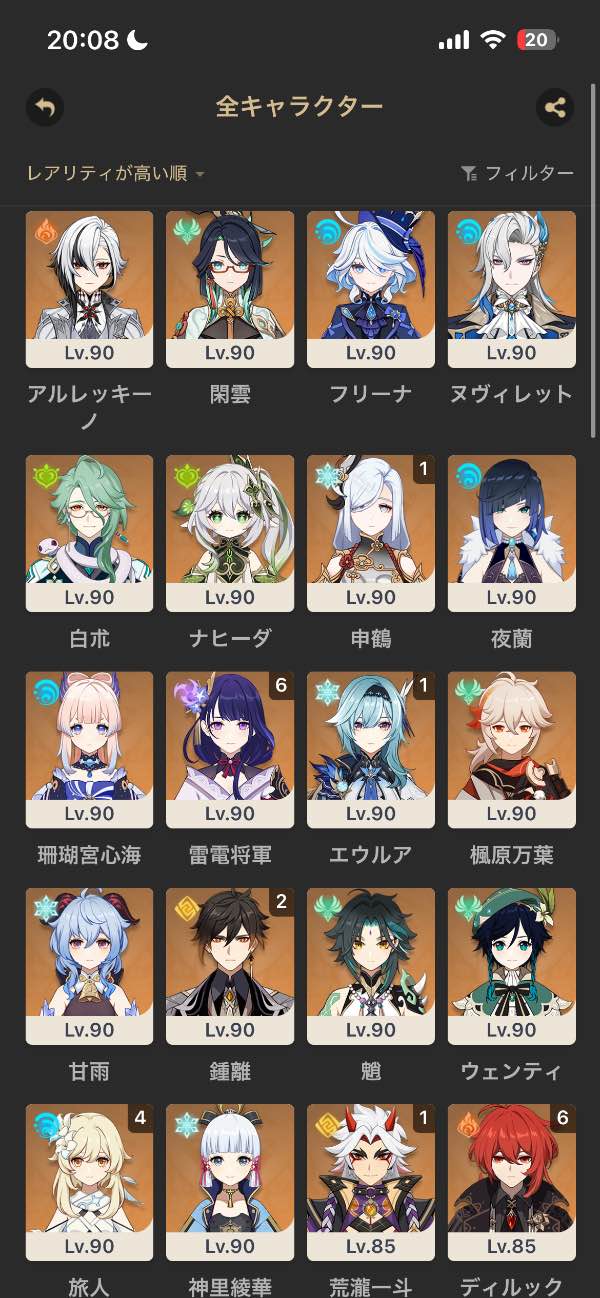This screenshot has height=1298, width=600.
Task: Select the 閑雲 character card
Action: tap(230, 289)
